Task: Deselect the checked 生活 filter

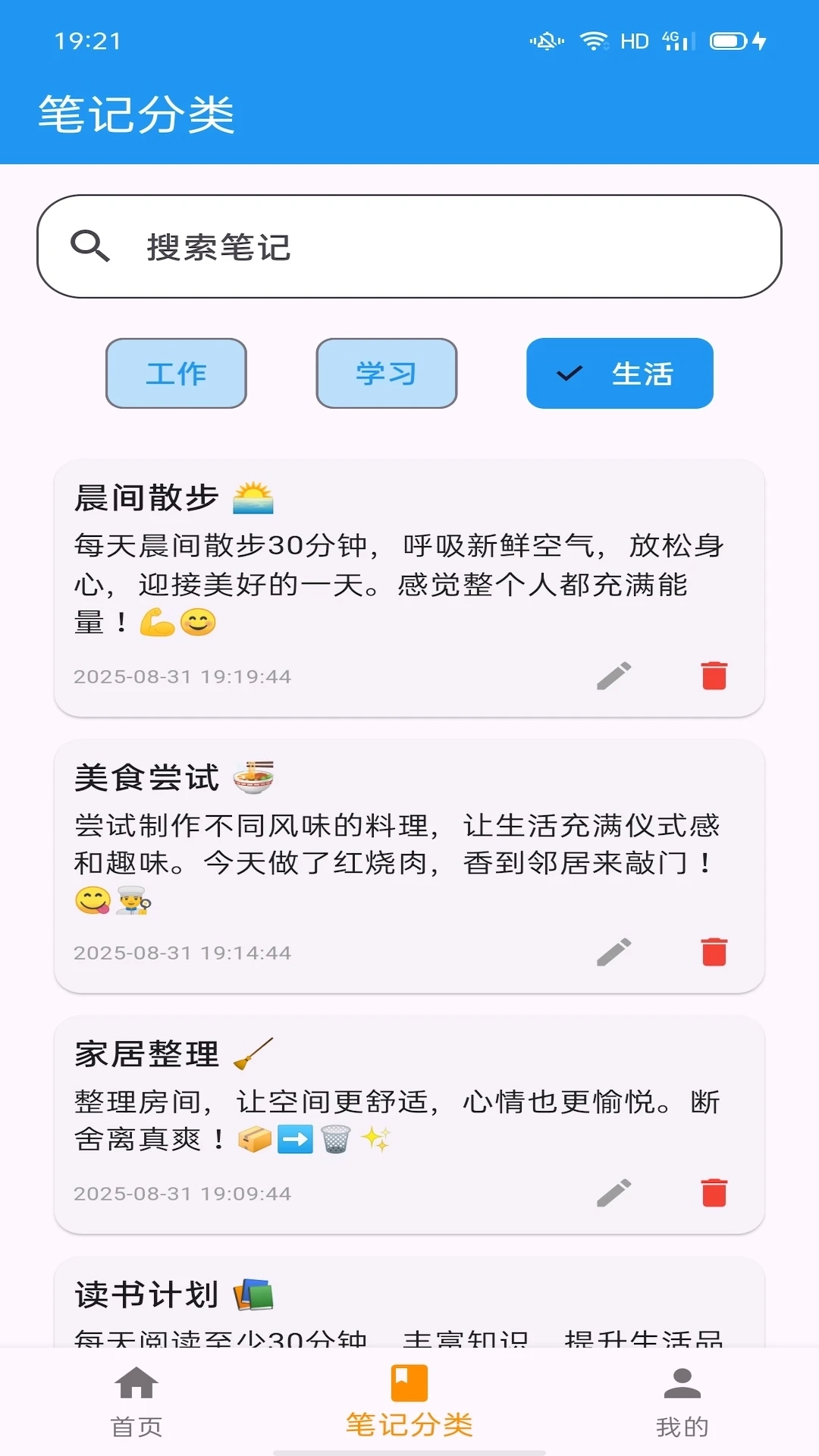Action: (620, 373)
